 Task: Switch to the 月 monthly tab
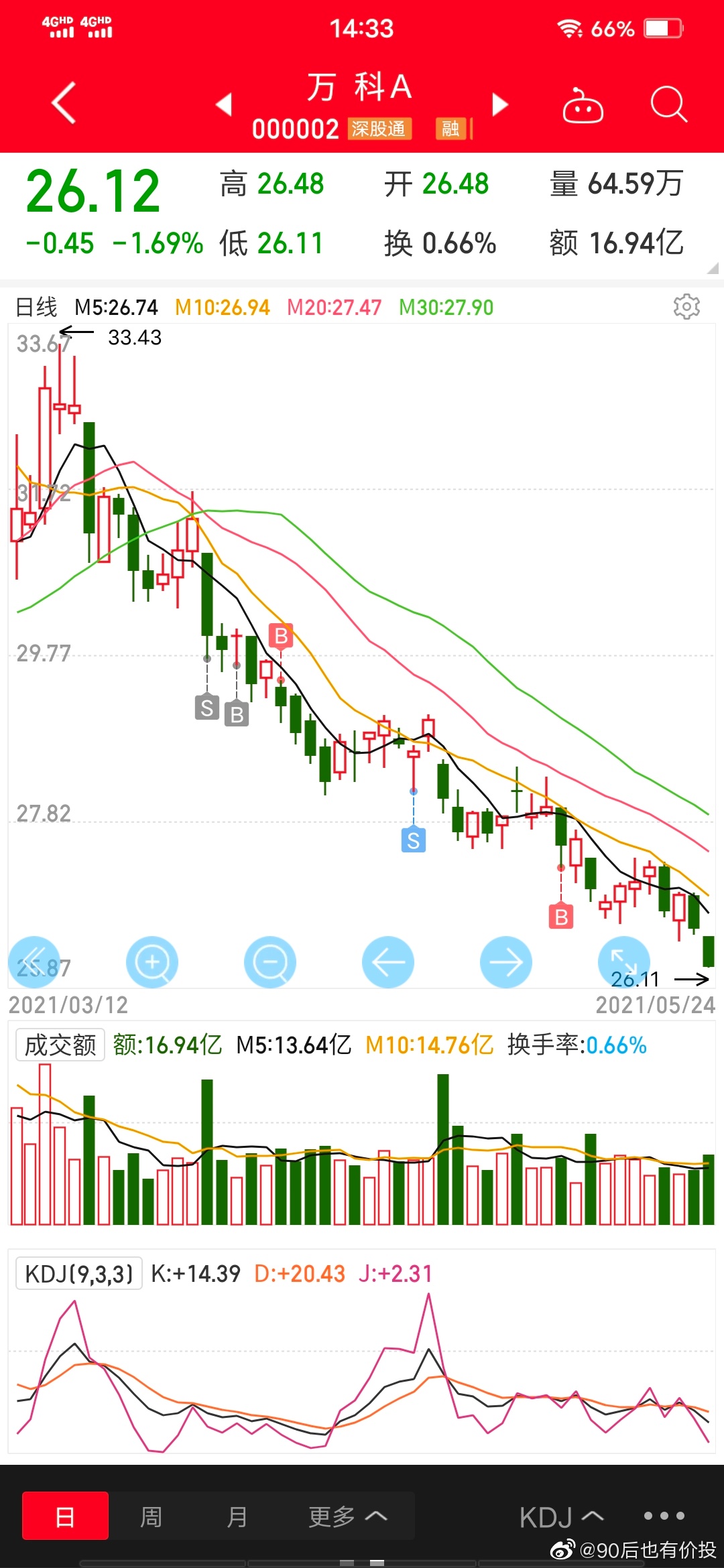(x=237, y=1516)
